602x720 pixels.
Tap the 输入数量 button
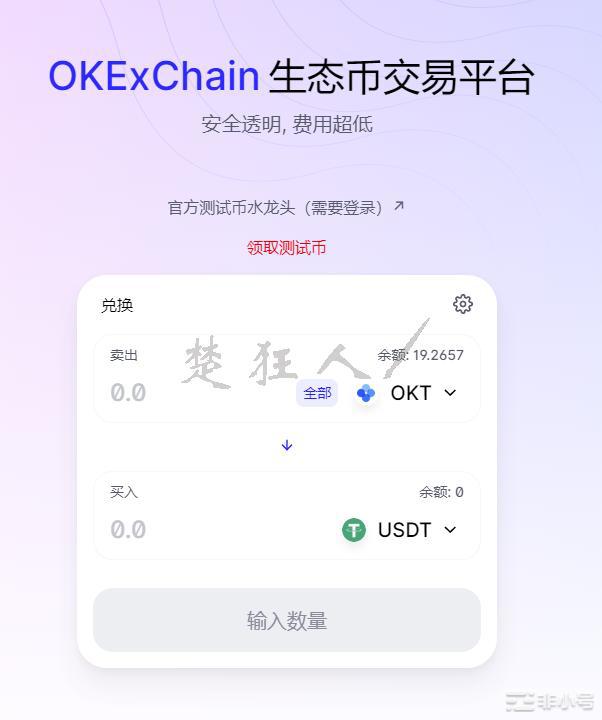click(287, 621)
